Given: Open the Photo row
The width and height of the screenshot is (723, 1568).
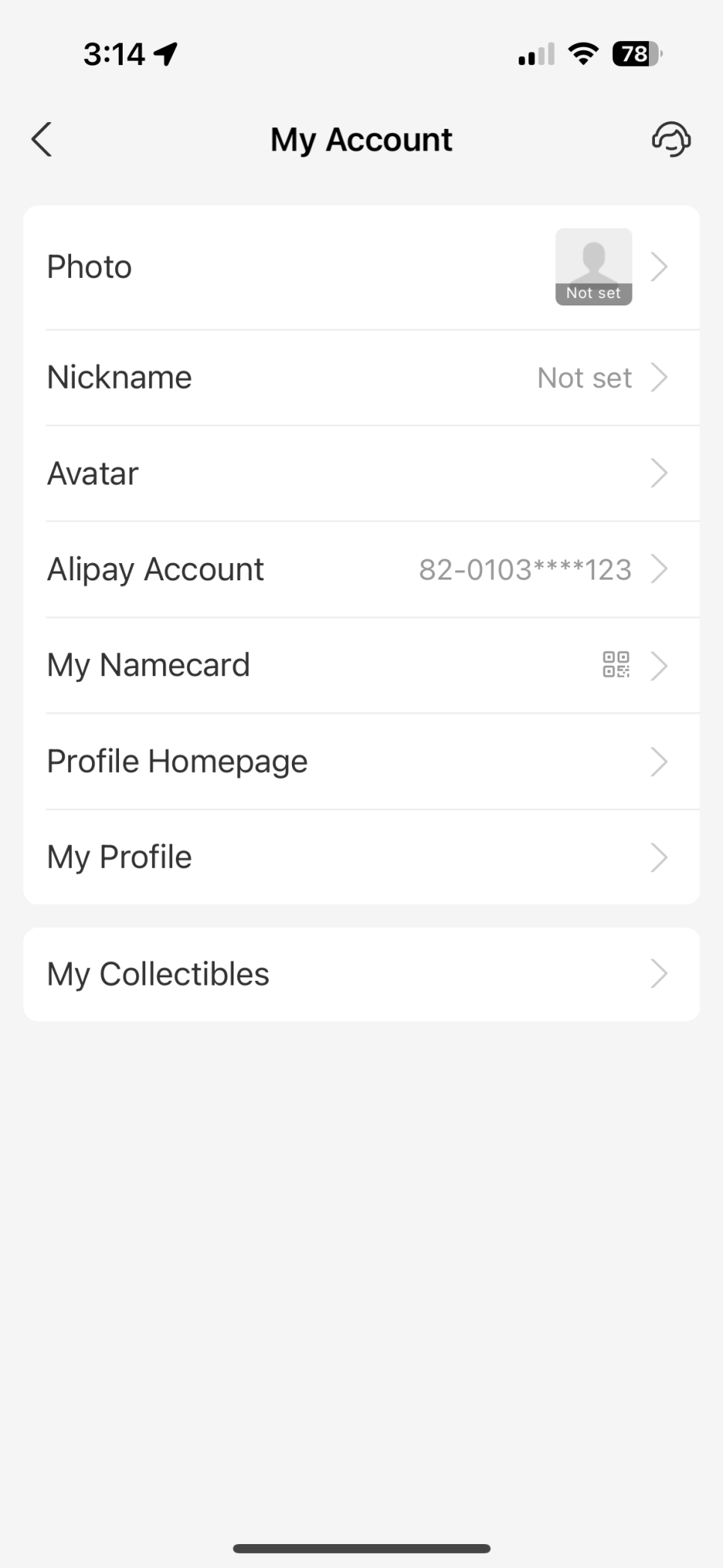Looking at the screenshot, I should pyautogui.click(x=361, y=267).
